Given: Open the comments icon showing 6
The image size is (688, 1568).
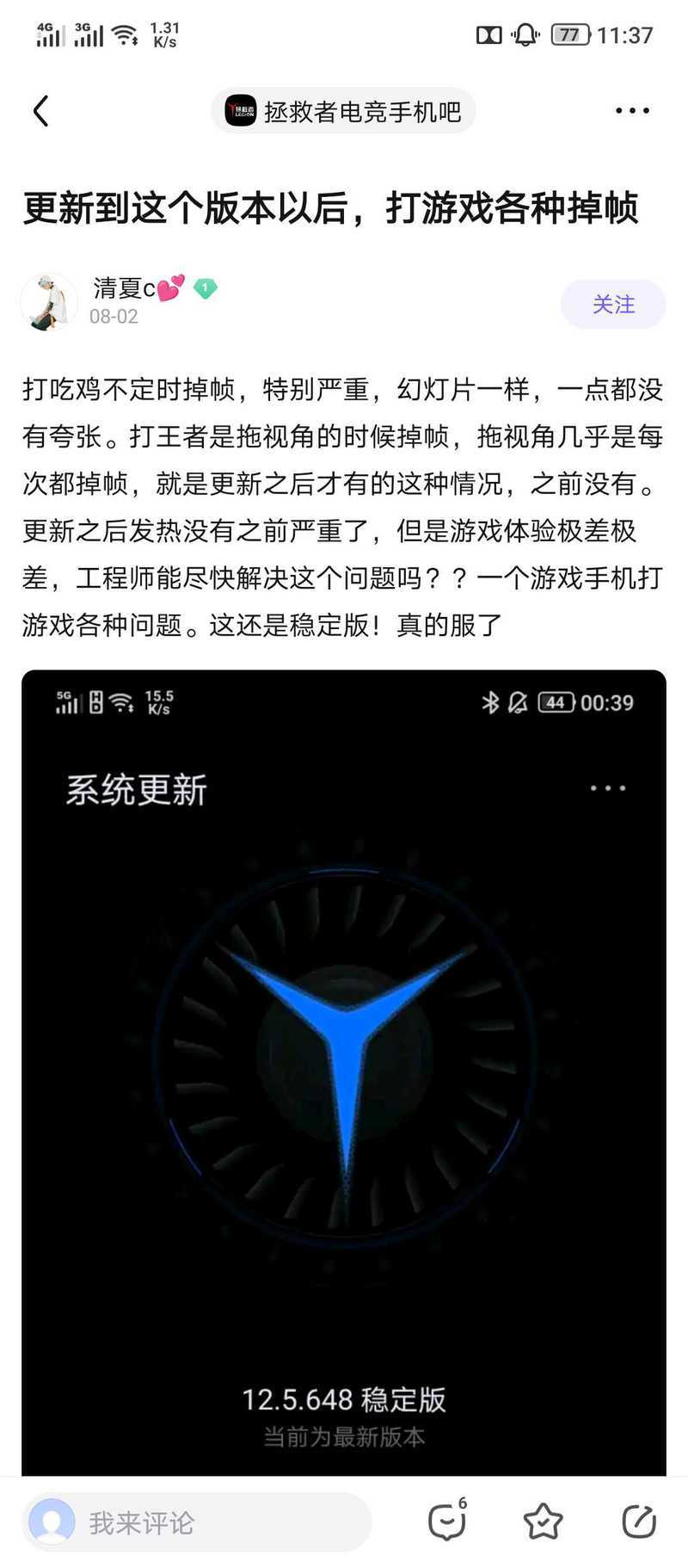Looking at the screenshot, I should pos(448,1521).
